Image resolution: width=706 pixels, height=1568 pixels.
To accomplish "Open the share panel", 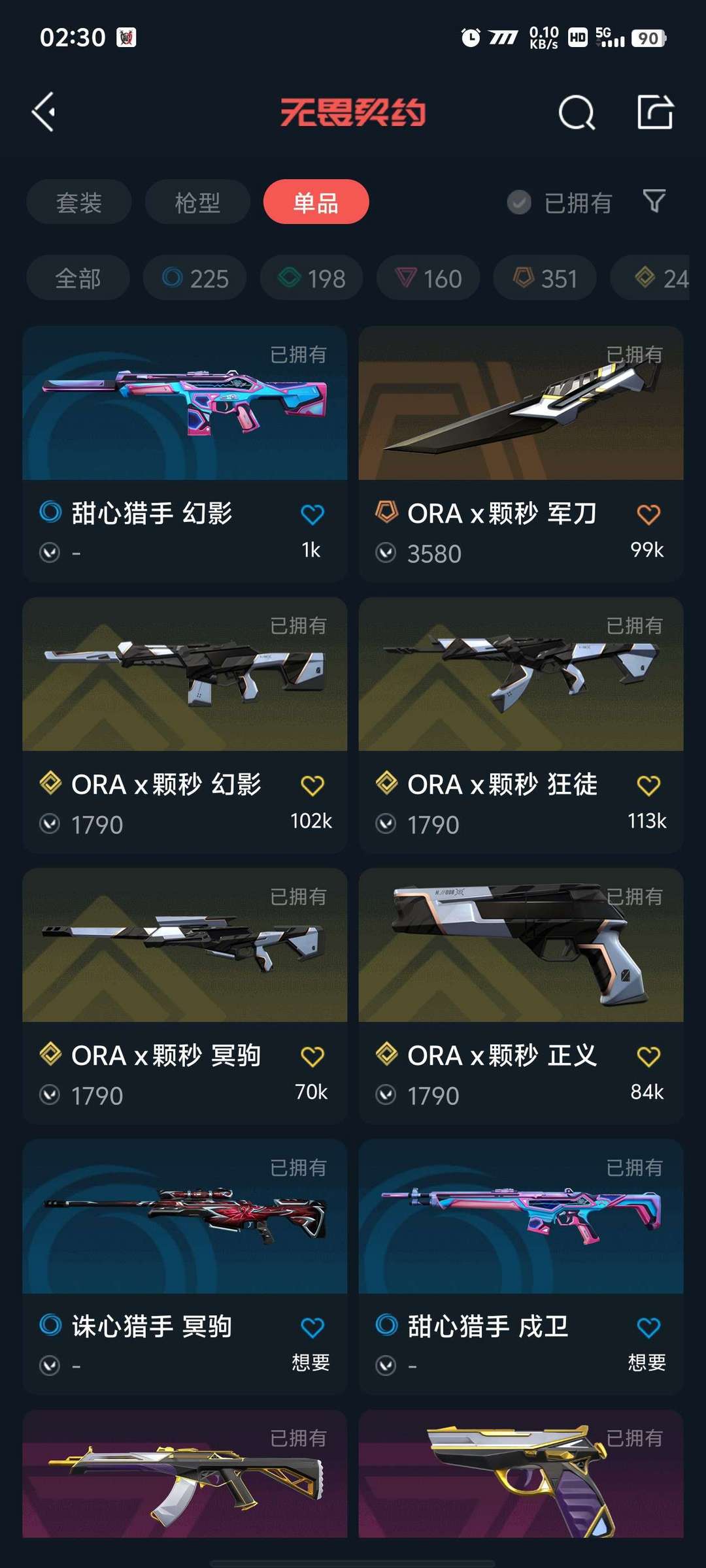I will [655, 112].
